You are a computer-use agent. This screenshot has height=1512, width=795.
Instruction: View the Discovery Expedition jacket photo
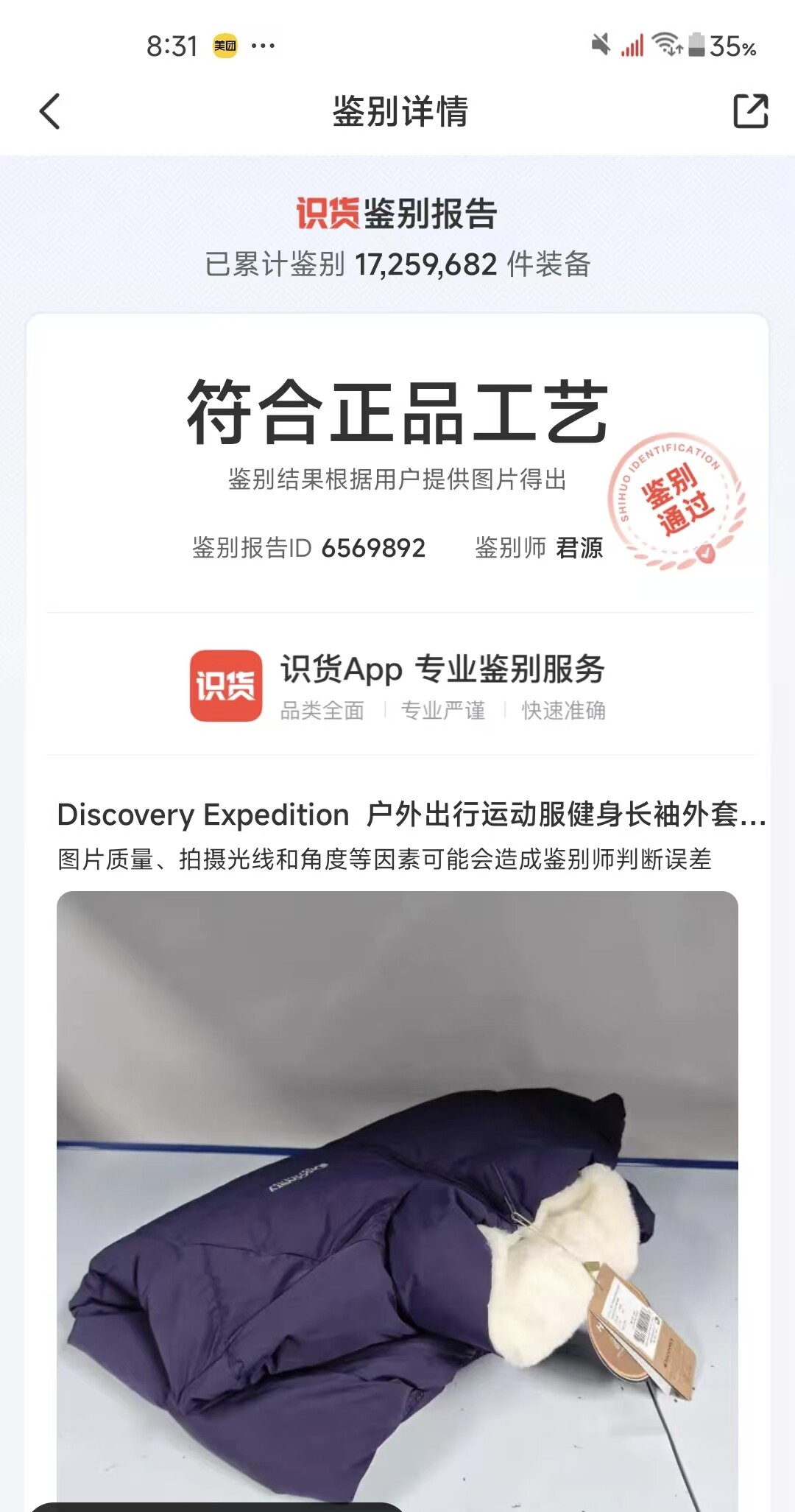pos(397,1200)
